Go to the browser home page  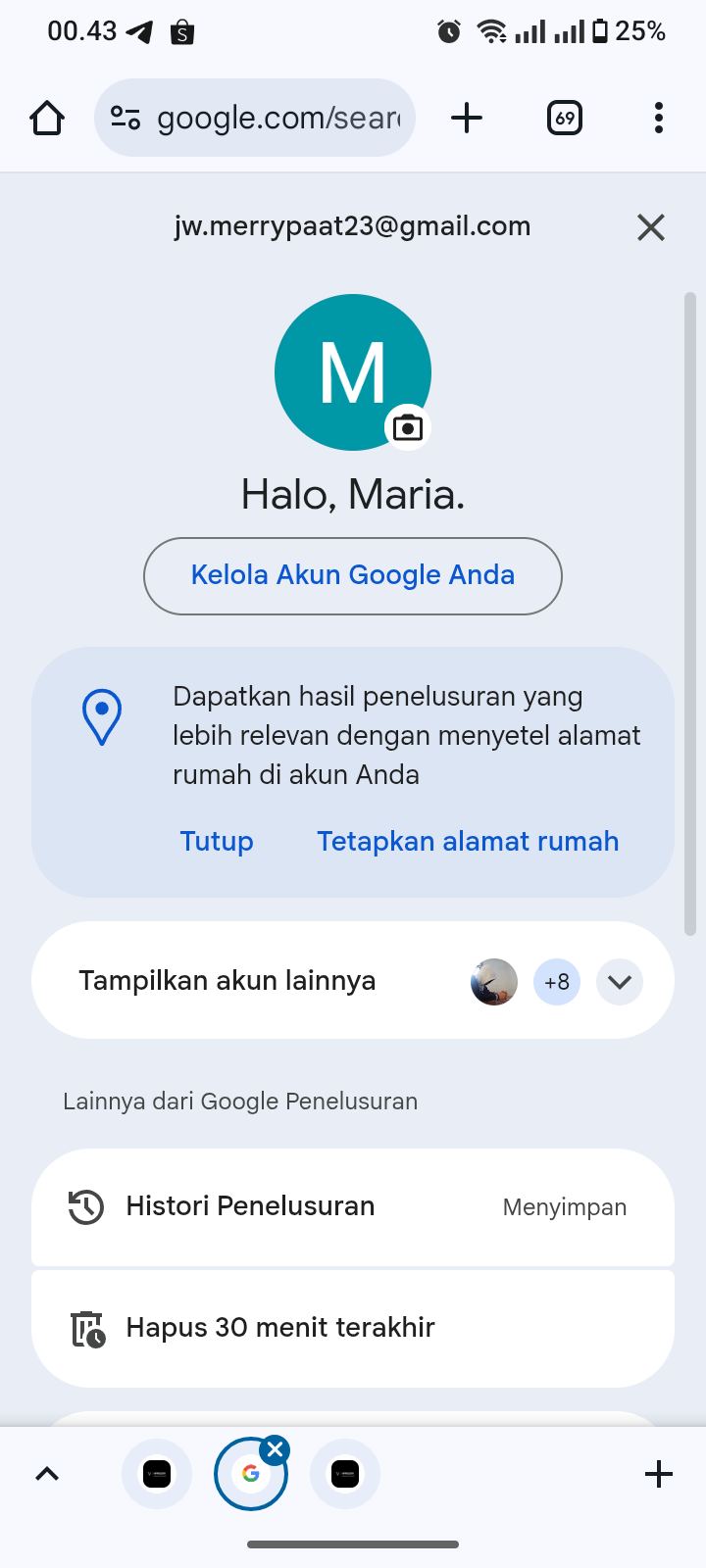[47, 119]
